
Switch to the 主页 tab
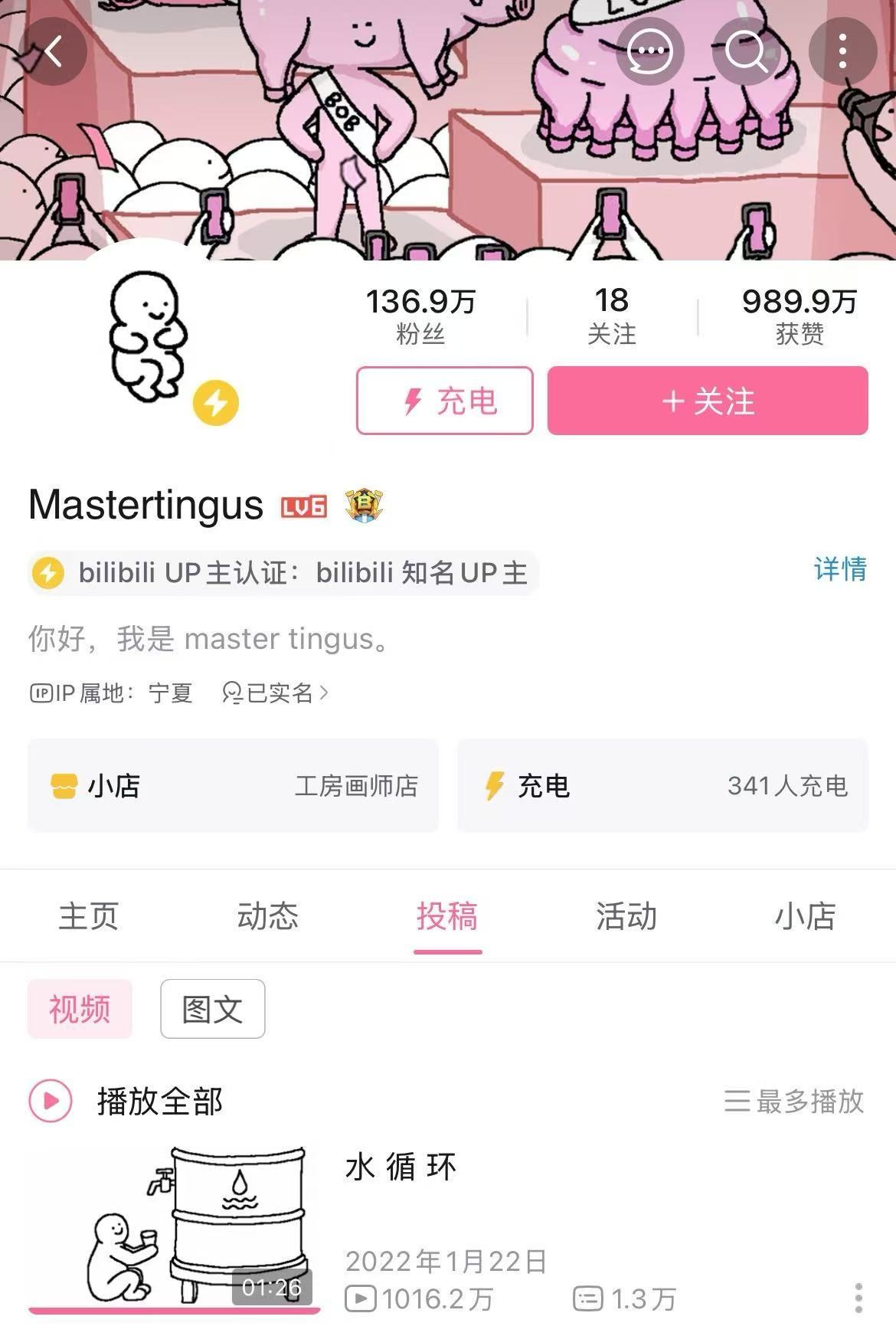pyautogui.click(x=89, y=916)
